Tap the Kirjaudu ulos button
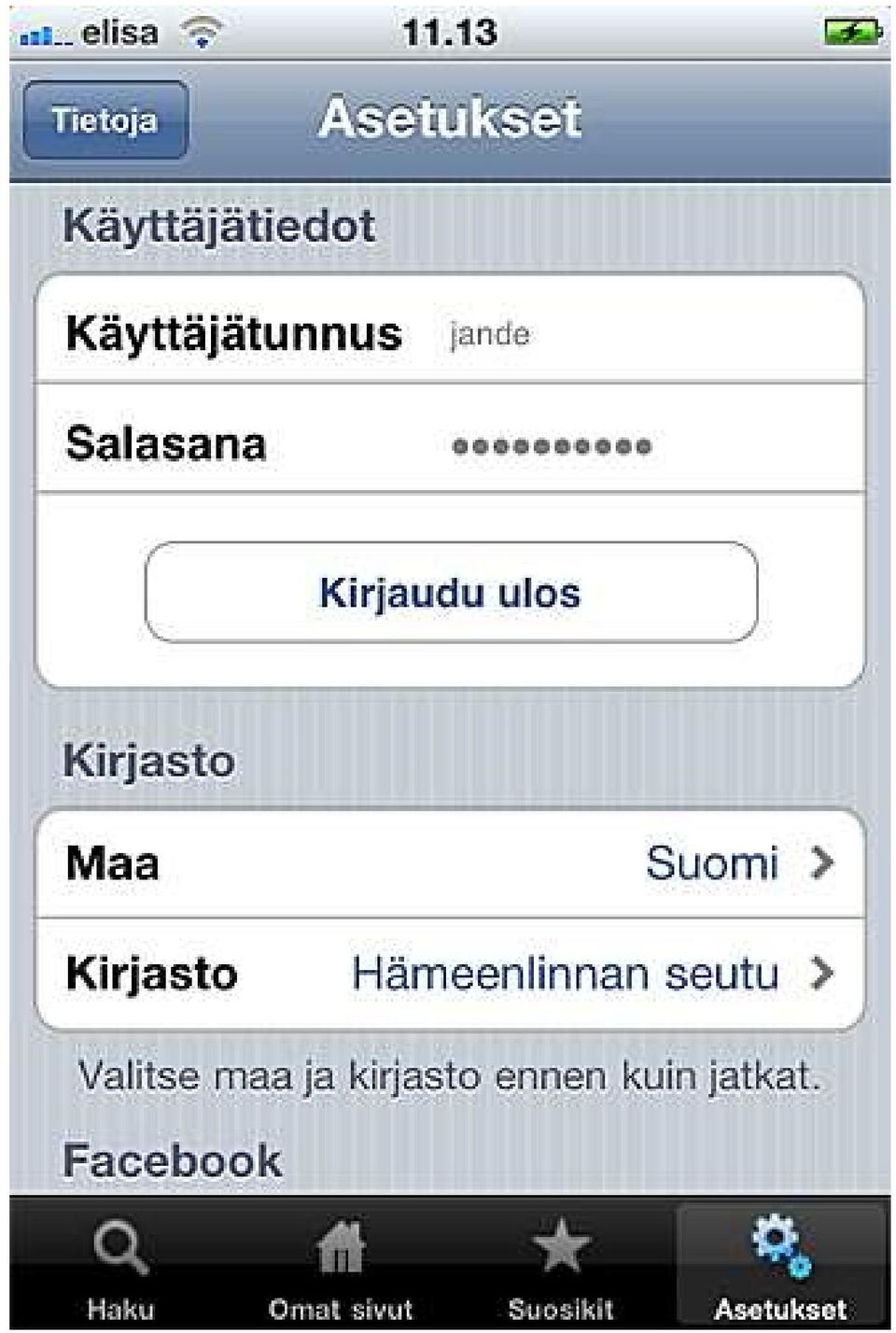Image resolution: width=896 pixels, height=1333 pixels. 451,593
